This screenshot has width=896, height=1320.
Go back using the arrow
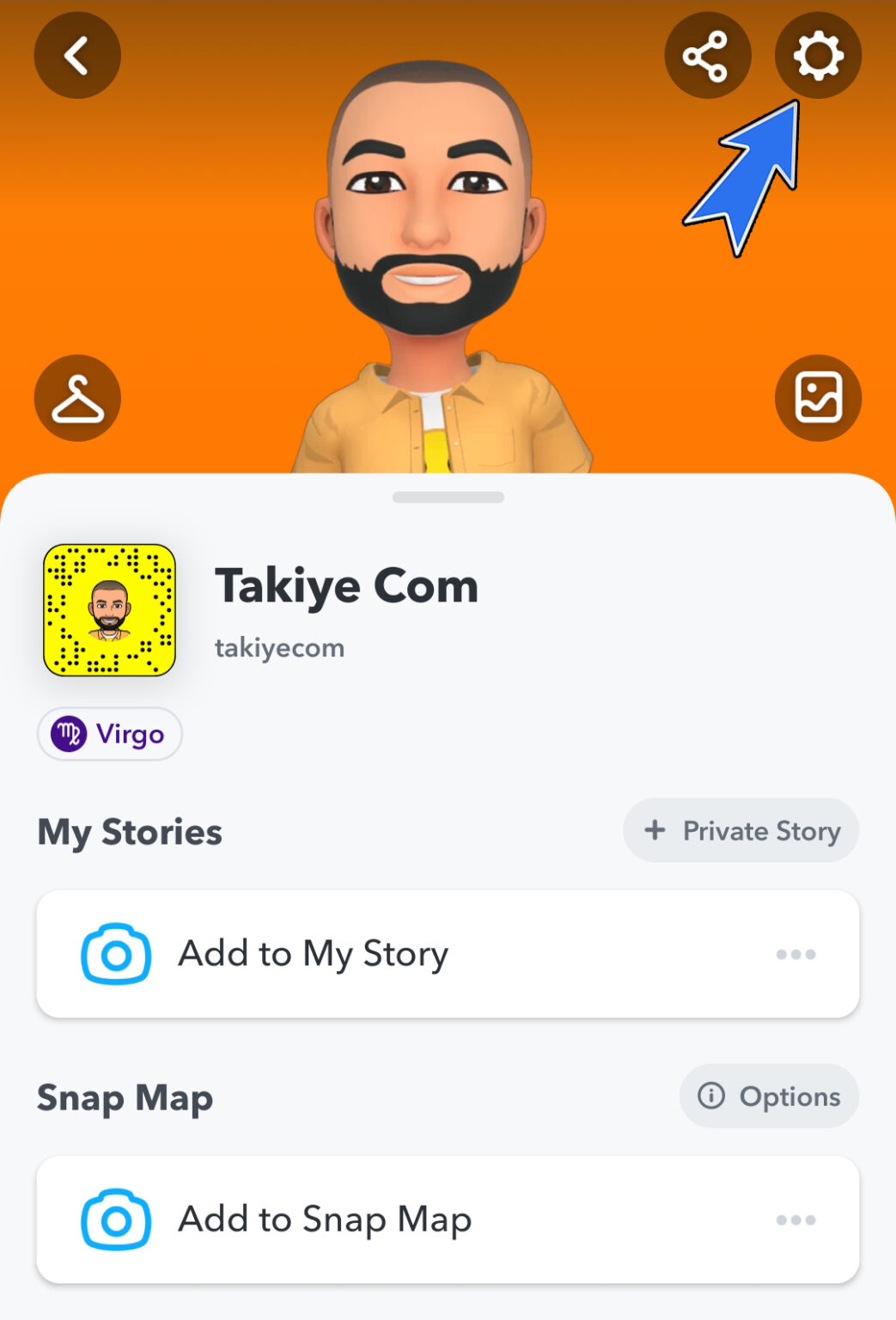[x=77, y=56]
